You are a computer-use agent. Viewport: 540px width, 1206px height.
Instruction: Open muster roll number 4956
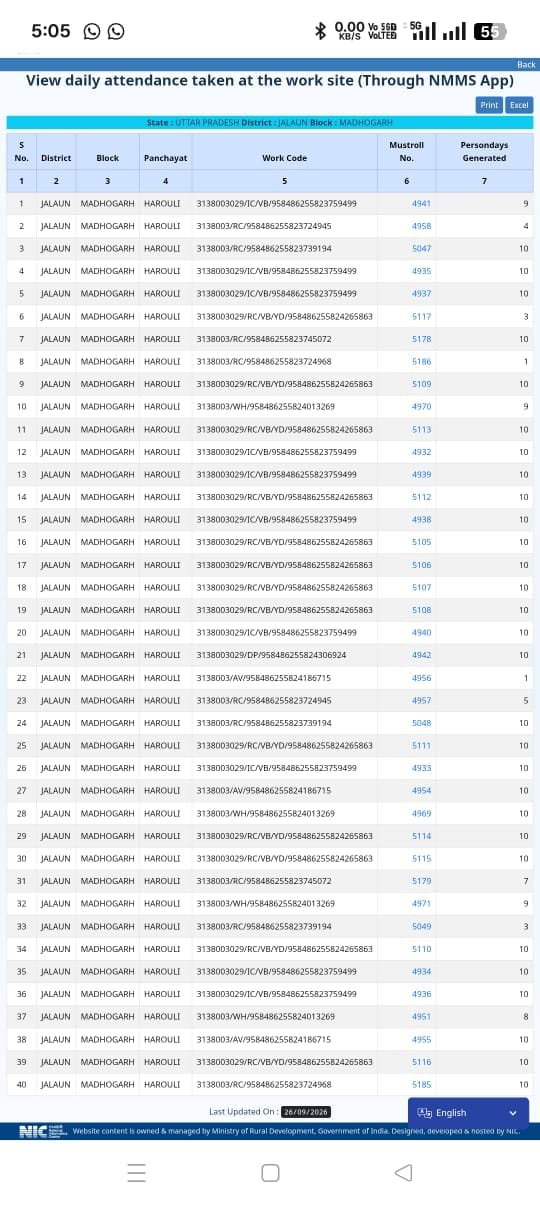(x=421, y=678)
